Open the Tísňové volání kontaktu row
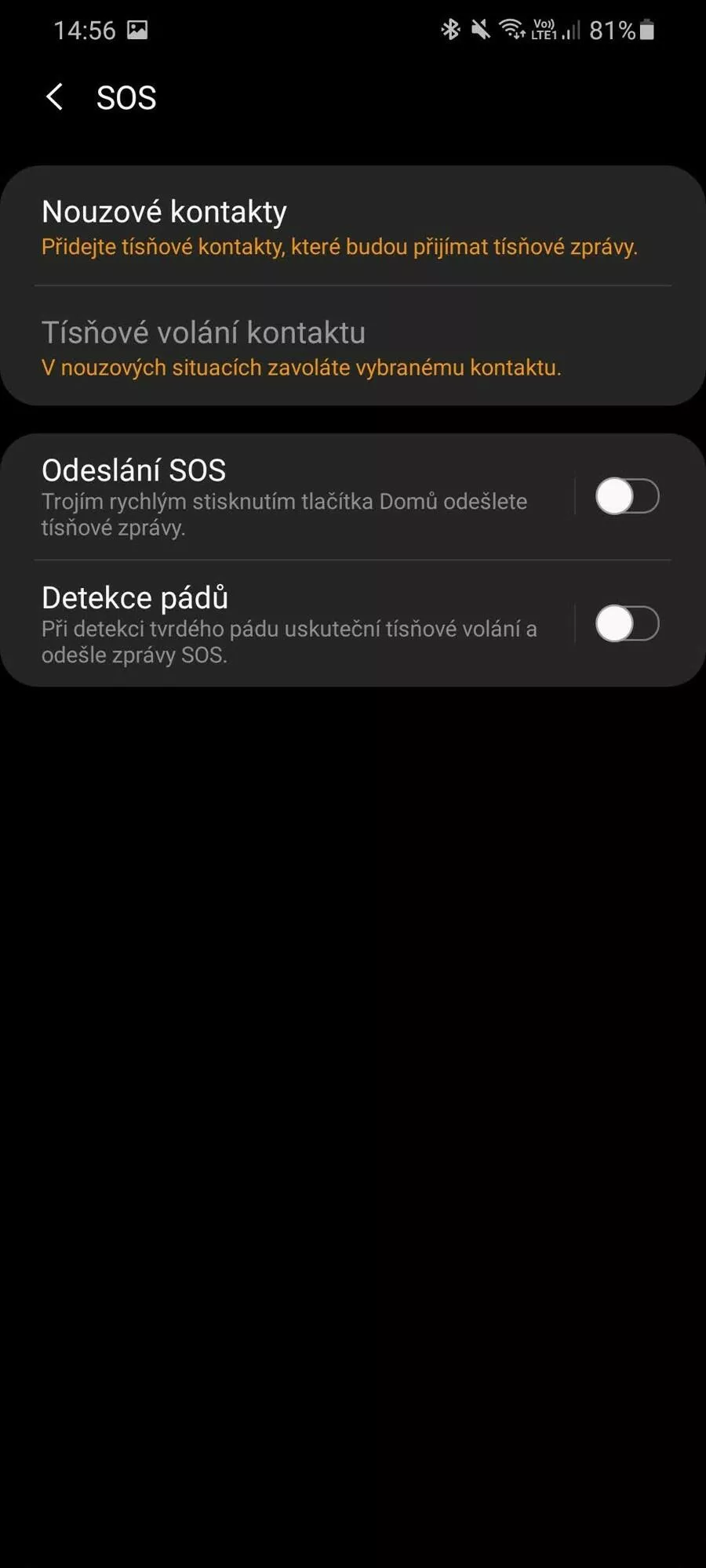The width and height of the screenshot is (706, 1568). point(353,346)
